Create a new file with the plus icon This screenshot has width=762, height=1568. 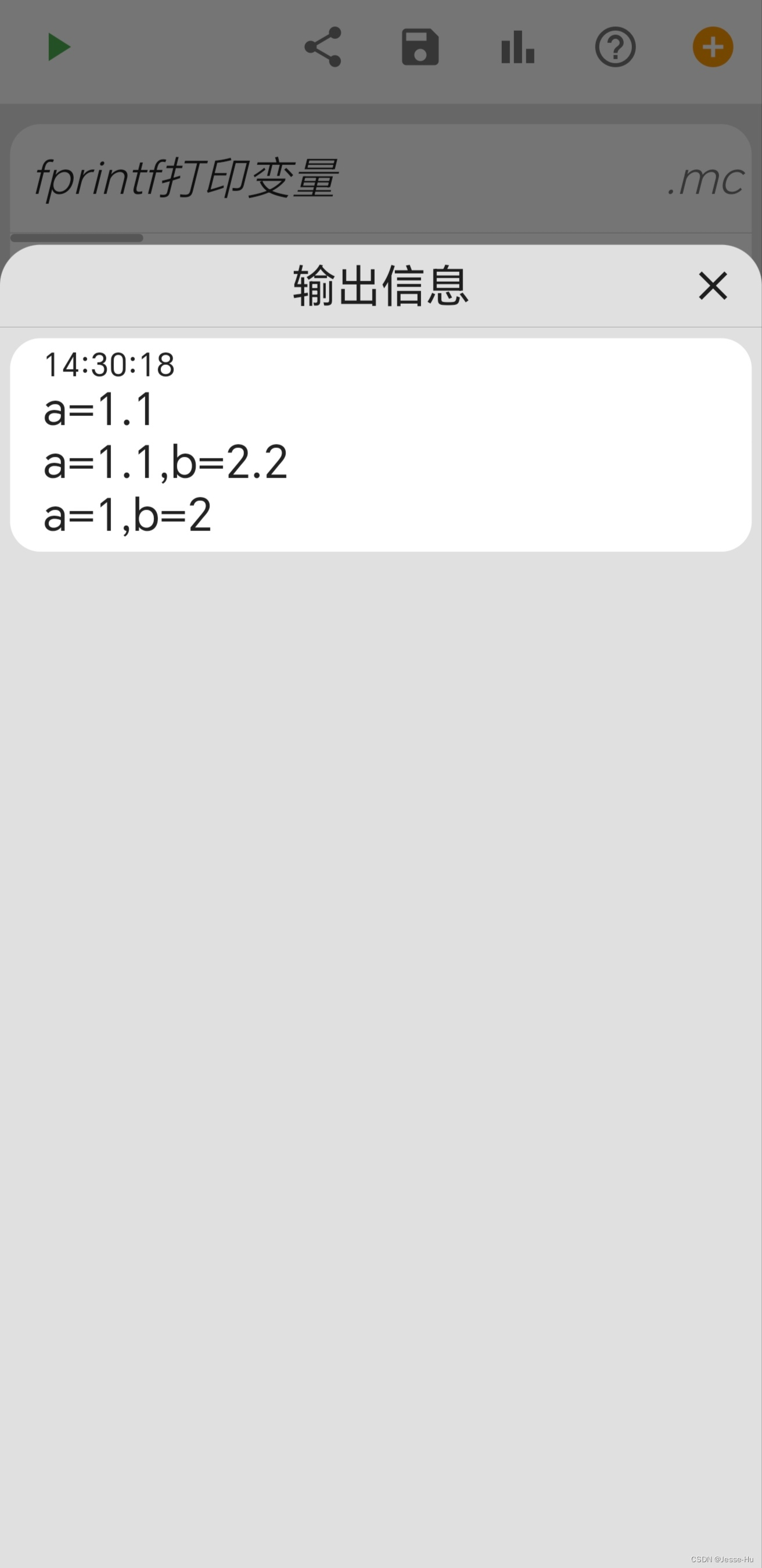coord(712,47)
